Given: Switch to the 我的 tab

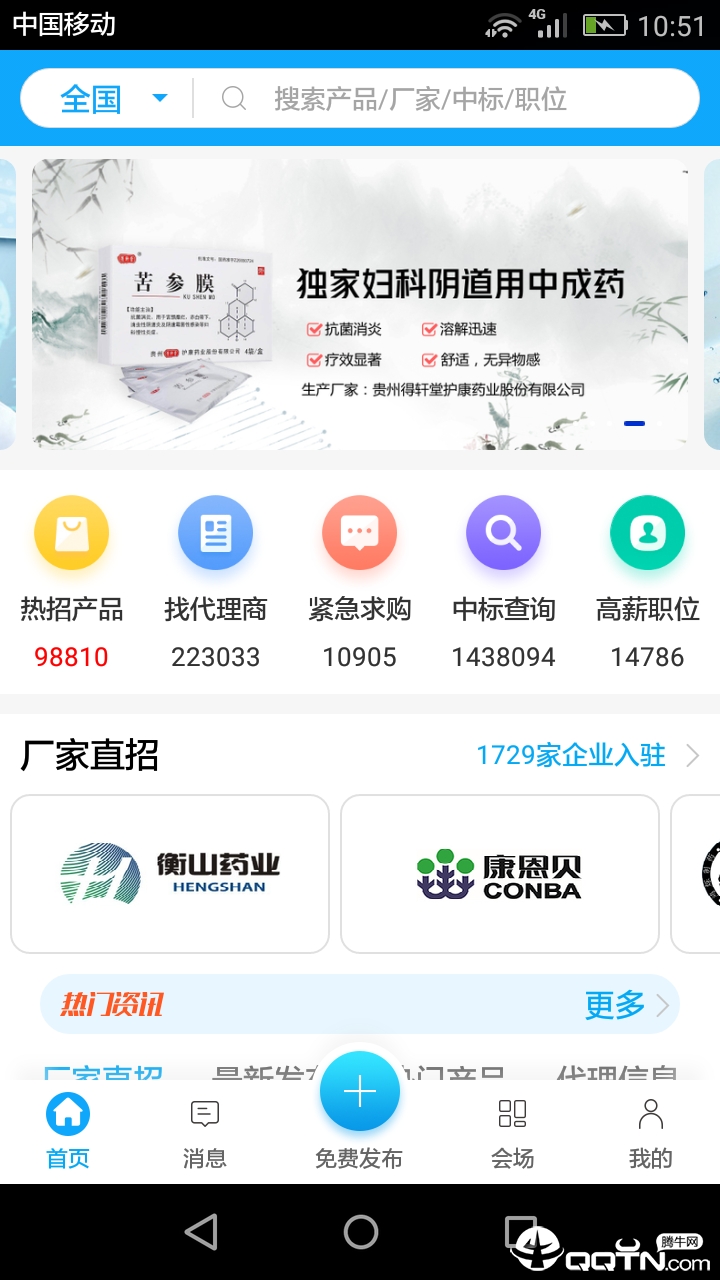Looking at the screenshot, I should [650, 1130].
